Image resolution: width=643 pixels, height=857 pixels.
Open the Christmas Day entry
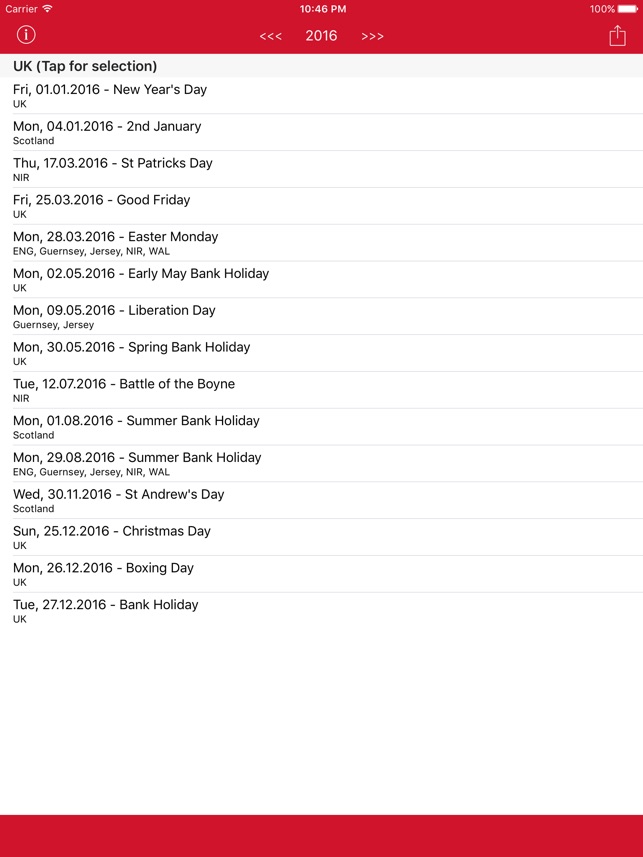coord(322,537)
